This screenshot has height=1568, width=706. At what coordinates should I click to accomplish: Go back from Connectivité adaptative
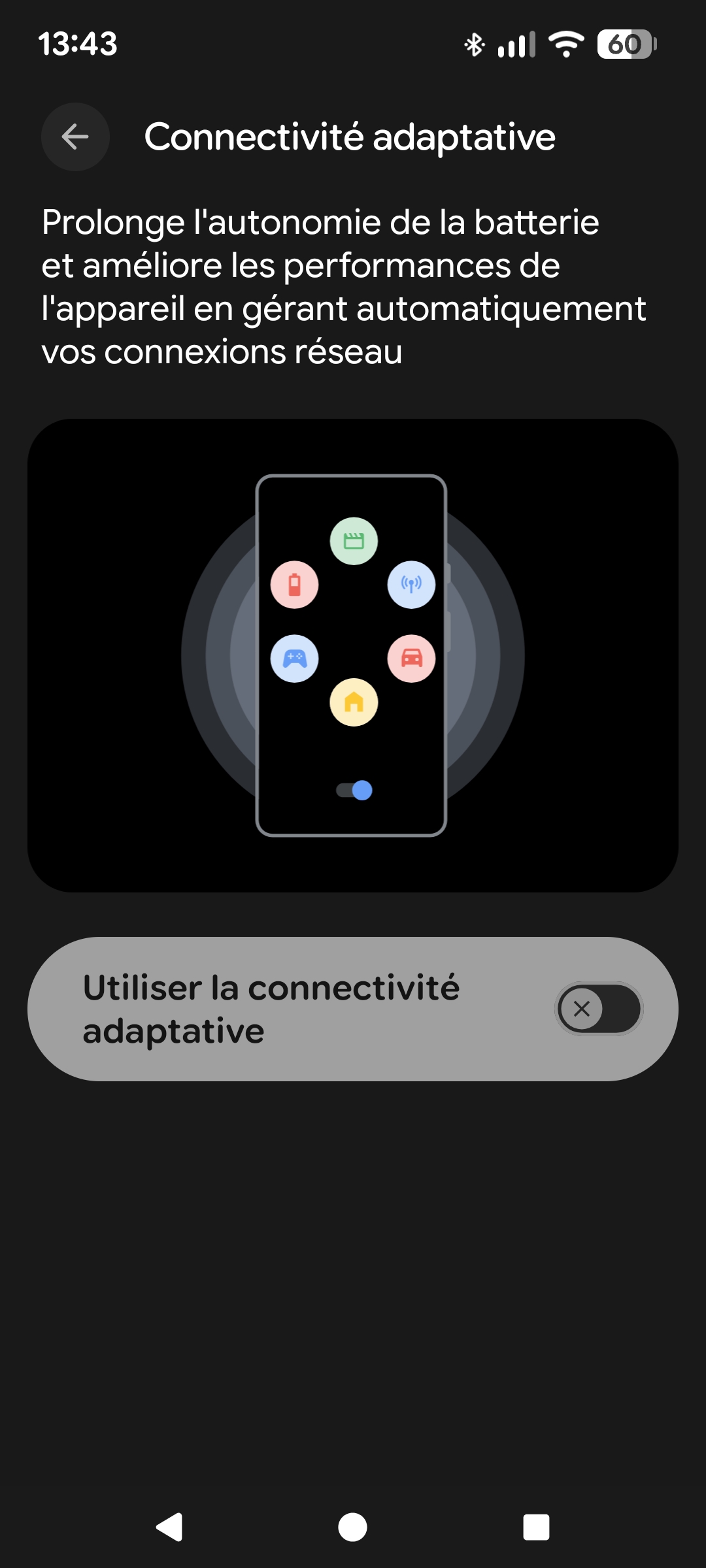tap(75, 137)
